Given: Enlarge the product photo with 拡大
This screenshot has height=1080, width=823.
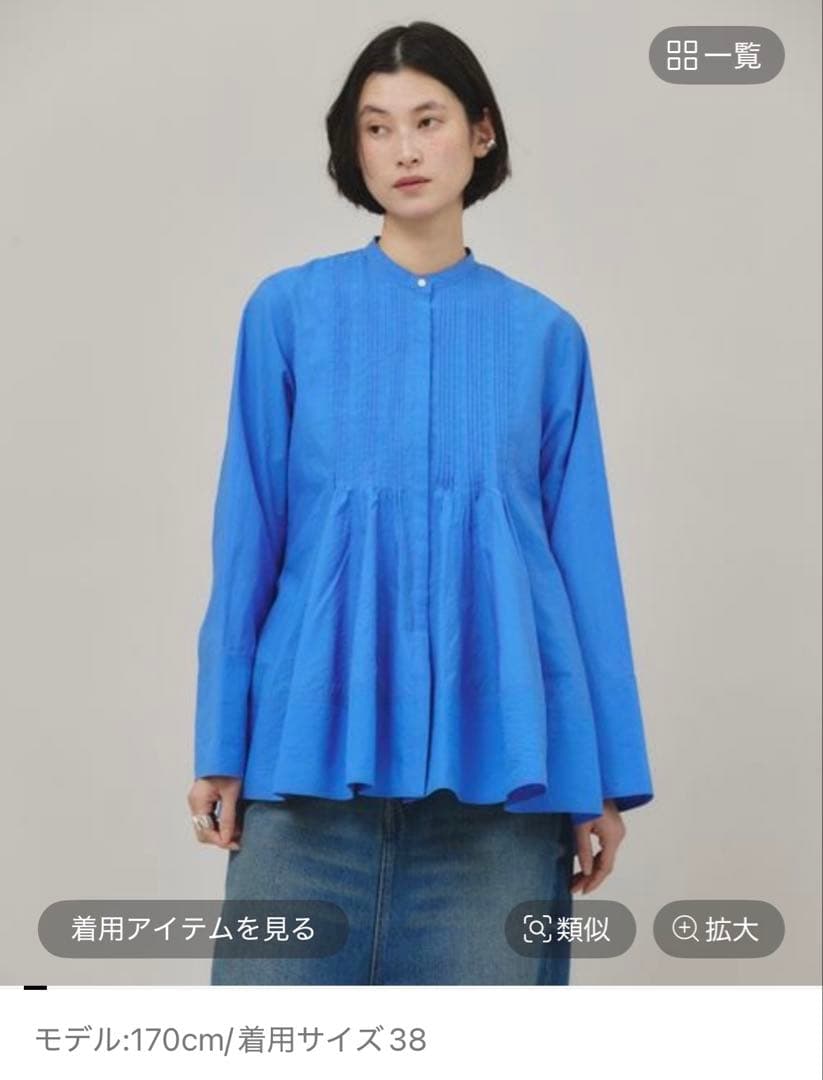Looking at the screenshot, I should coord(718,929).
